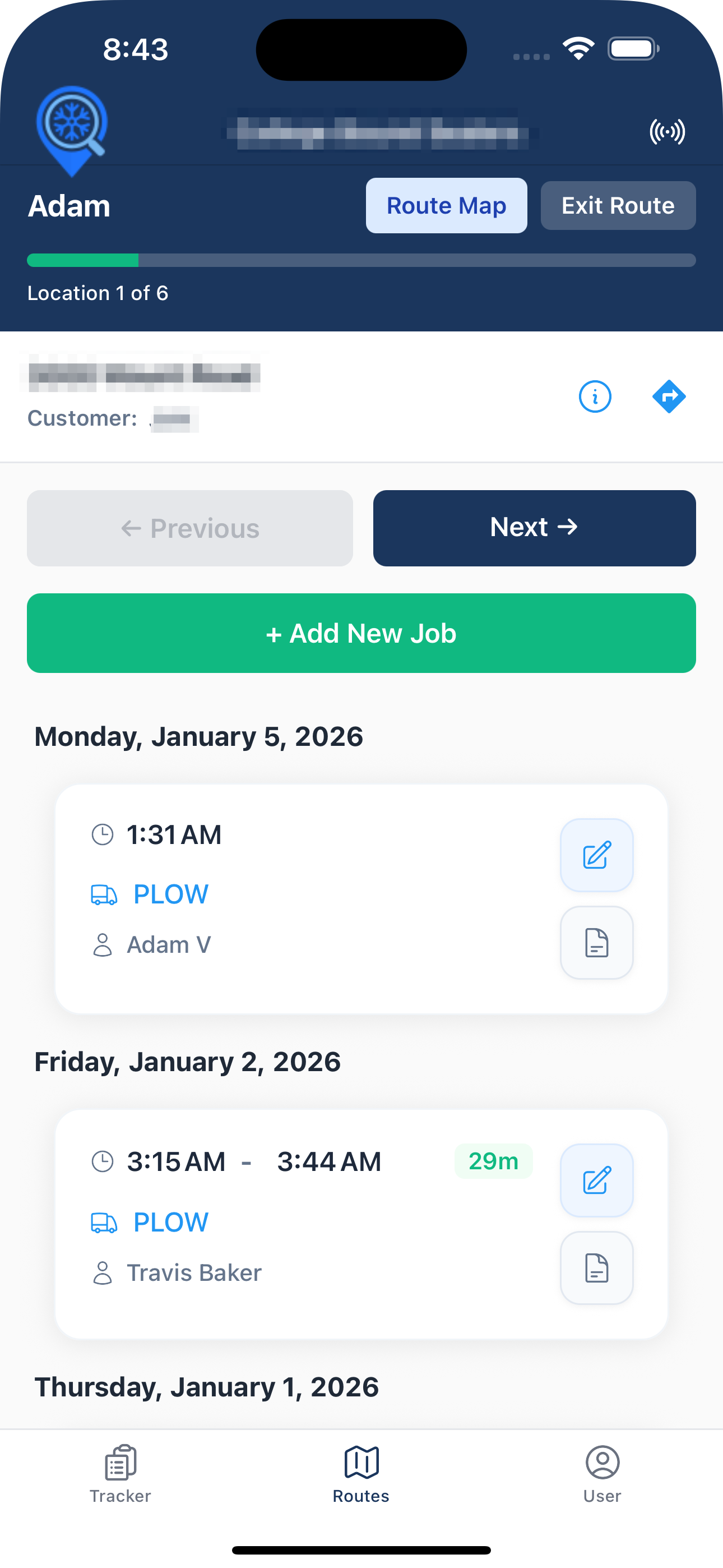Start navigation with the blue directions icon
The width and height of the screenshot is (723, 1568).
pyautogui.click(x=669, y=396)
